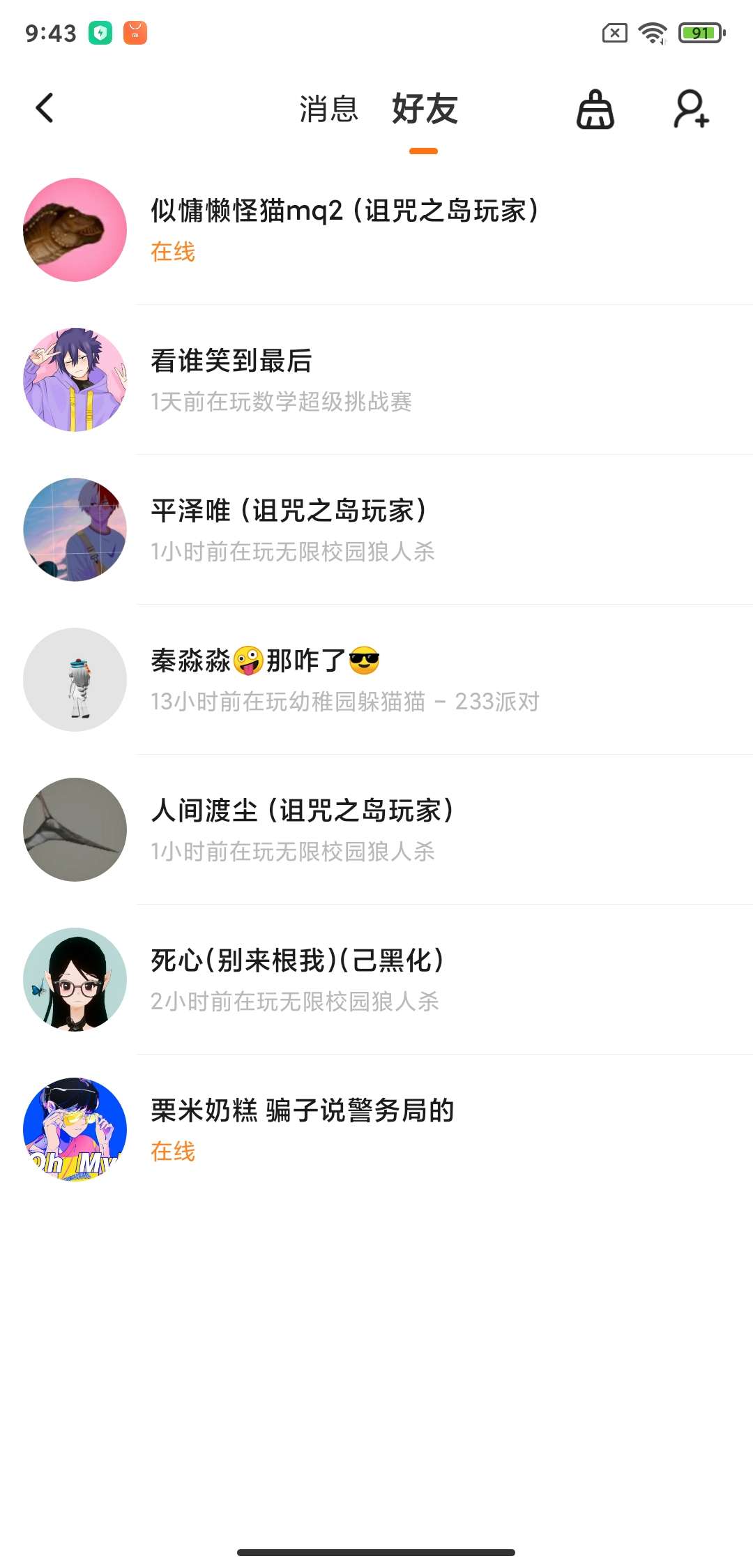The height and width of the screenshot is (1568, 753).
Task: Go back using the top-left arrow
Action: [x=45, y=108]
